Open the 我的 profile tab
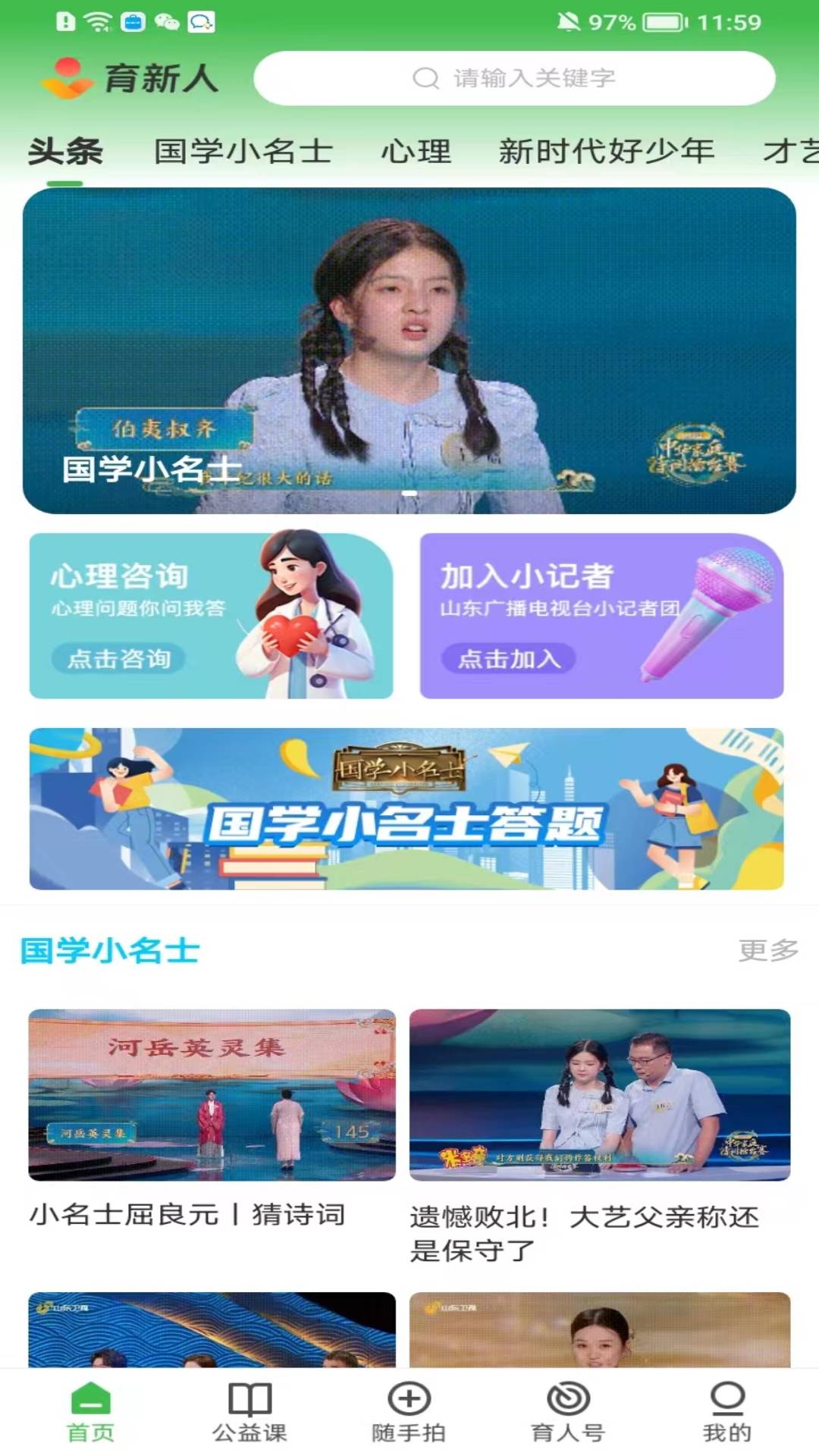Image resolution: width=819 pixels, height=1456 pixels. (726, 1410)
